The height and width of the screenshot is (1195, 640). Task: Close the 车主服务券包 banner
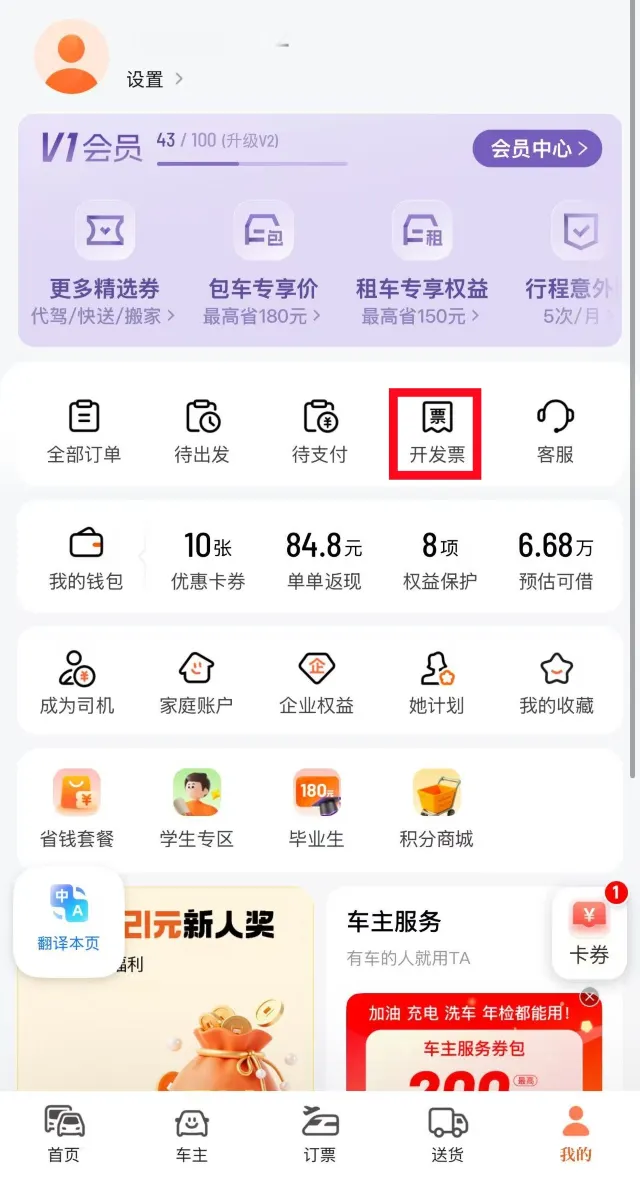click(589, 997)
